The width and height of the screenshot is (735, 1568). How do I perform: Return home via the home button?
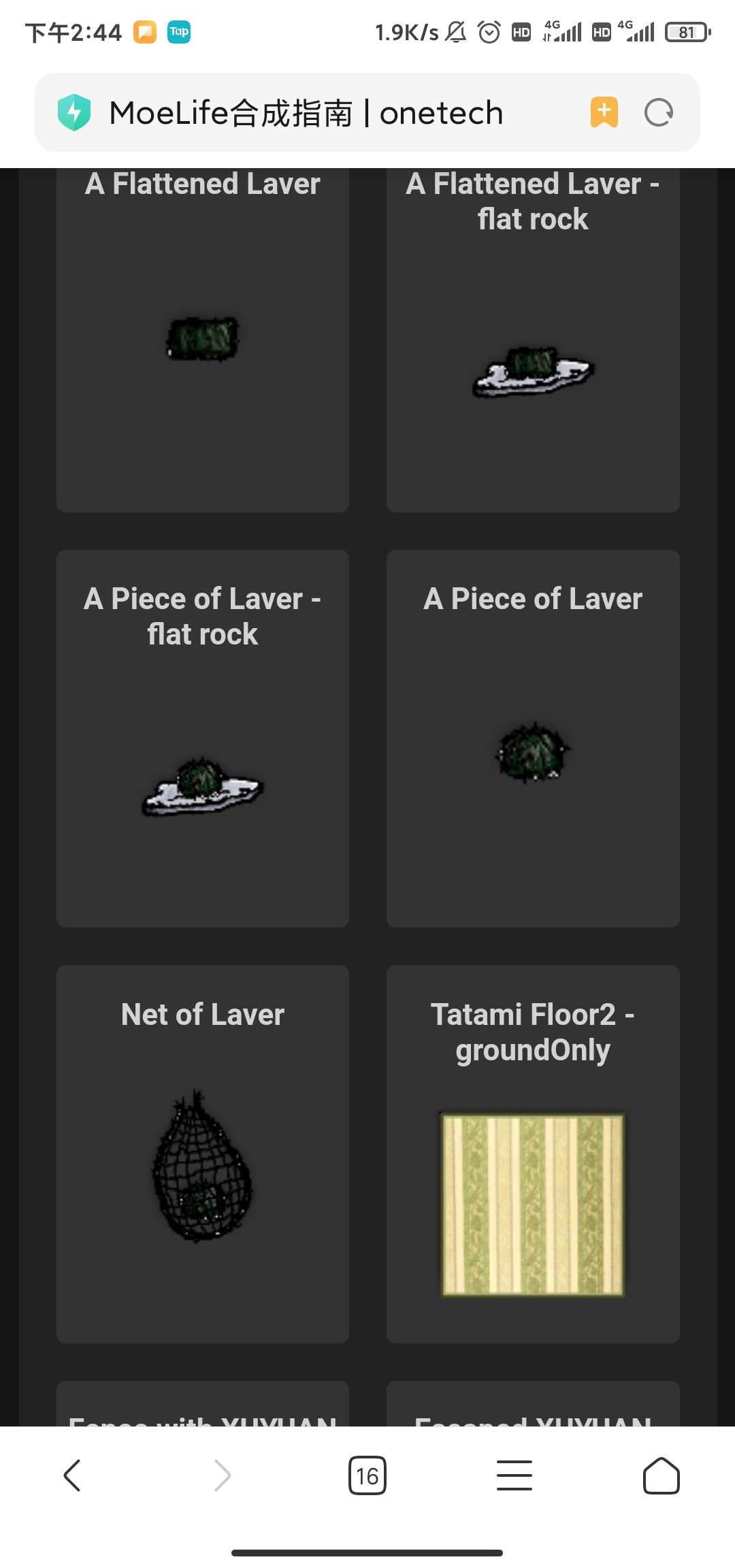tap(661, 1477)
